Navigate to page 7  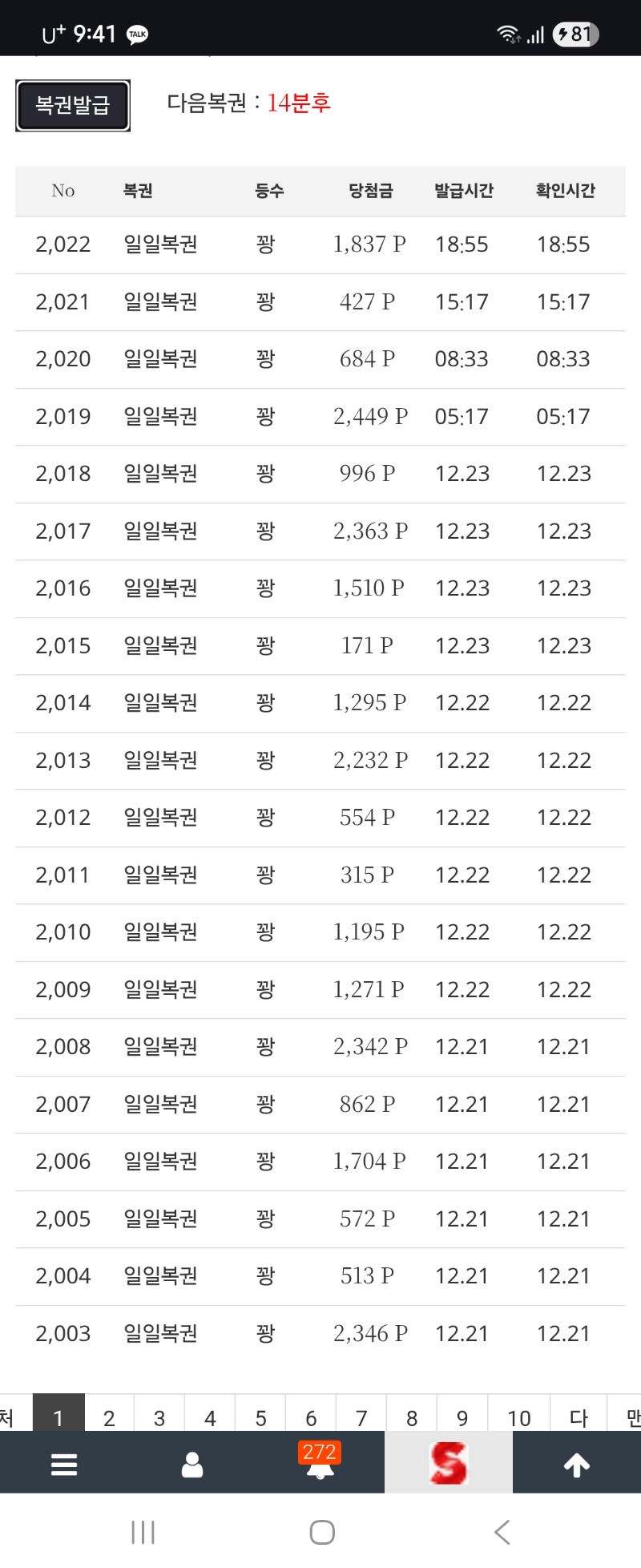coord(361,1418)
